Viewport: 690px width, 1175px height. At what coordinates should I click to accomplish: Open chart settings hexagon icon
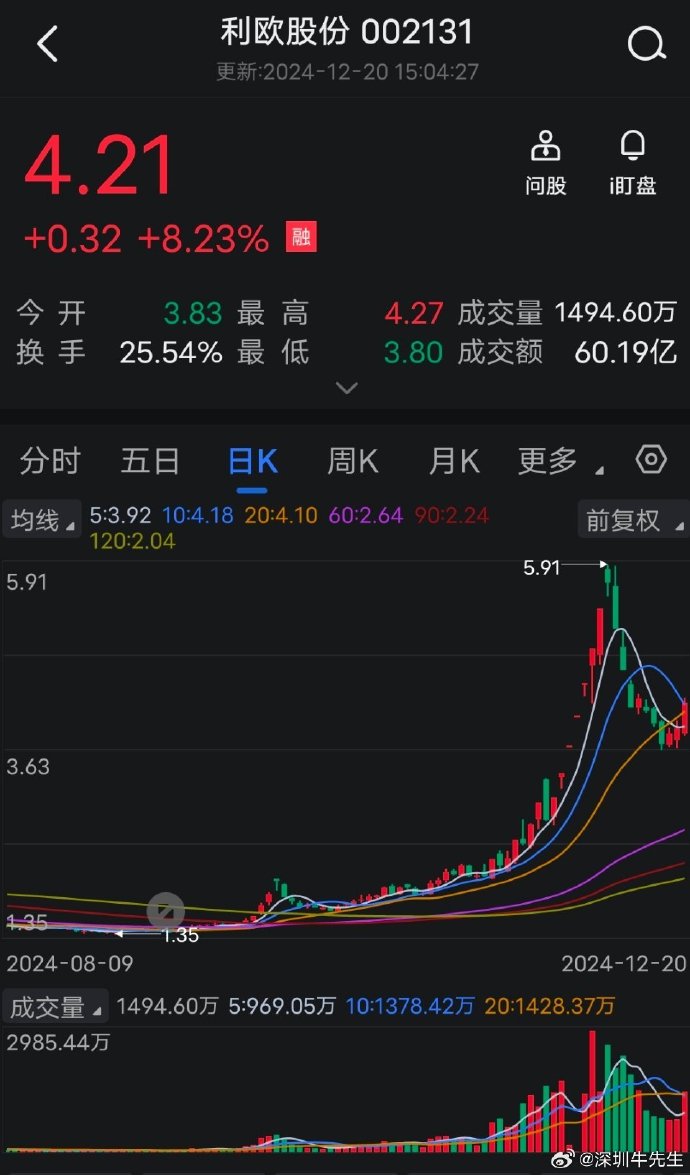point(650,459)
